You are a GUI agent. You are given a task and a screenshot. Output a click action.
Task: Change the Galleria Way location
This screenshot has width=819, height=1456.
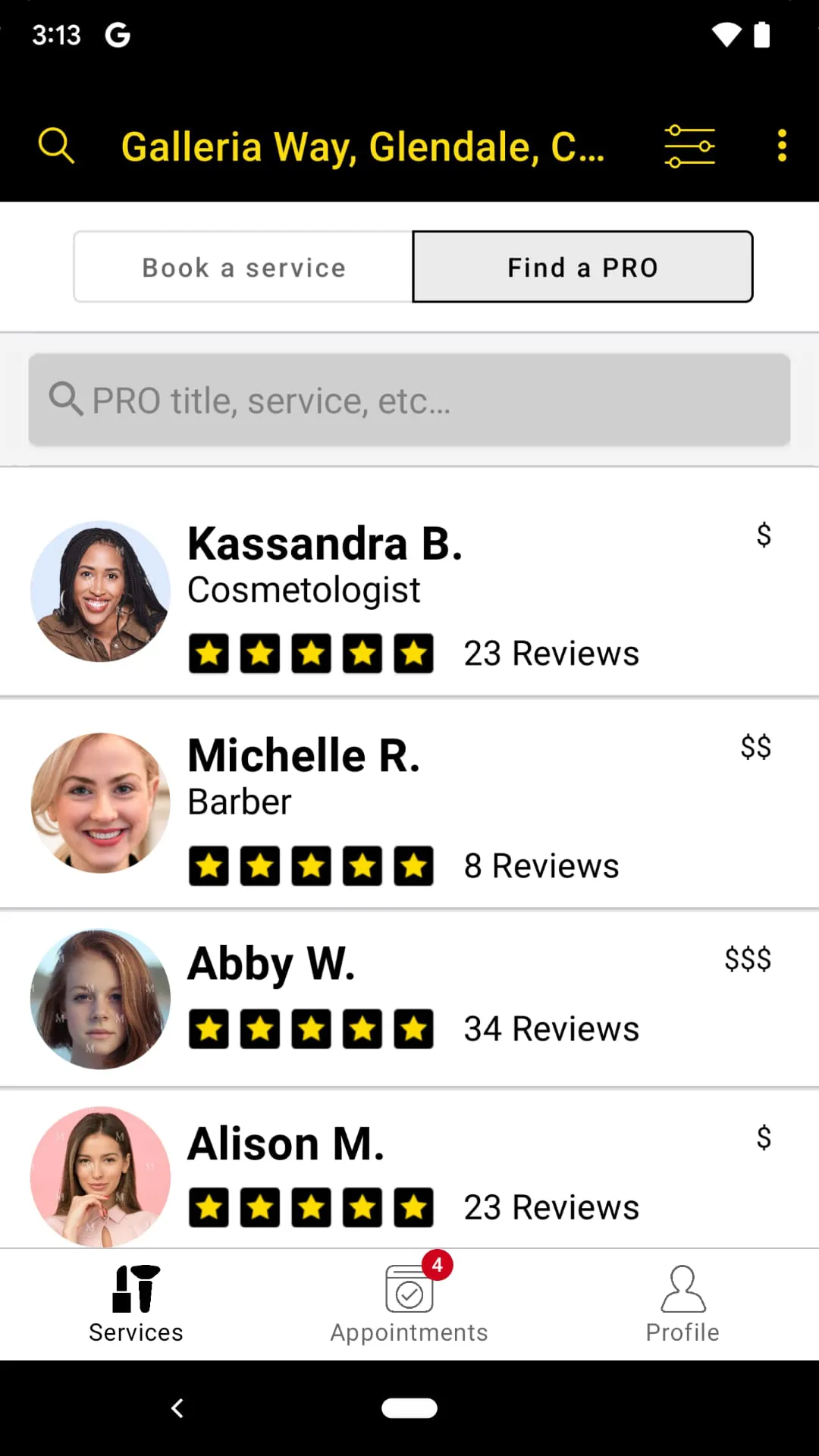tap(362, 146)
